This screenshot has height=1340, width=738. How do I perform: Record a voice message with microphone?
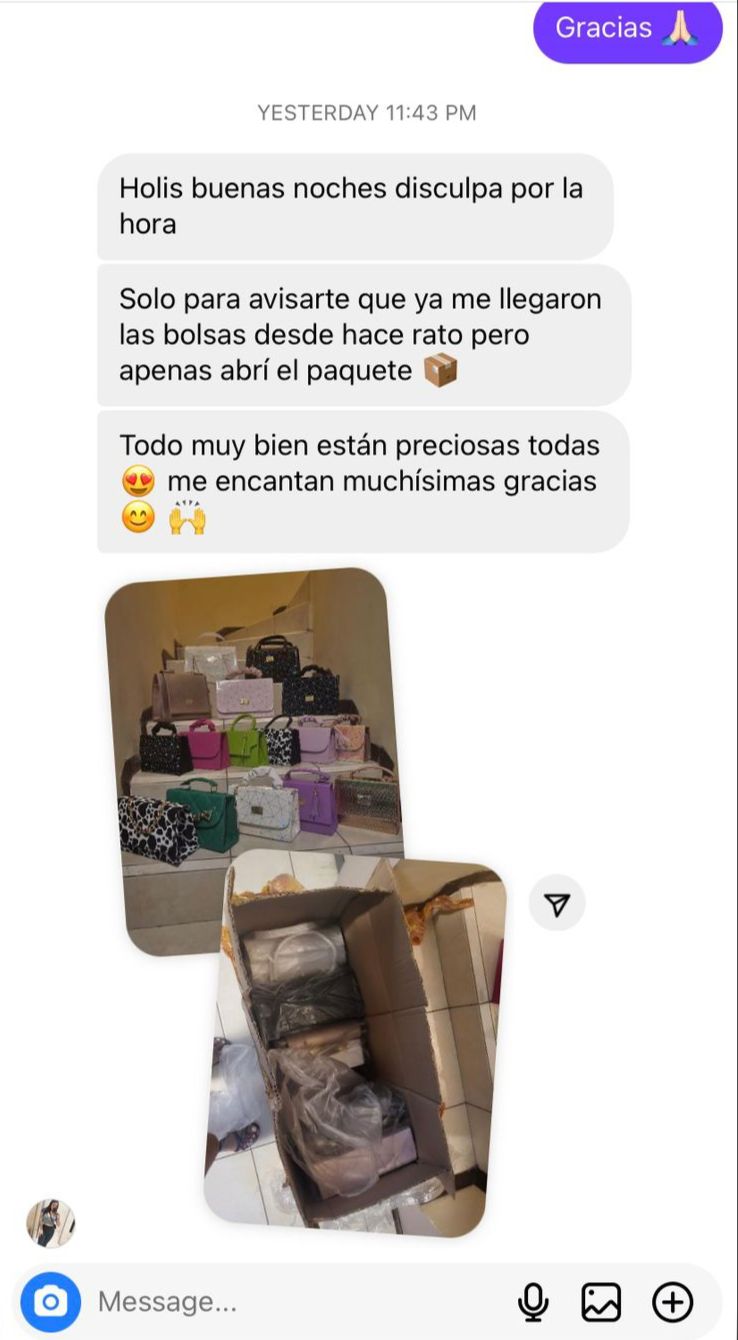533,1301
